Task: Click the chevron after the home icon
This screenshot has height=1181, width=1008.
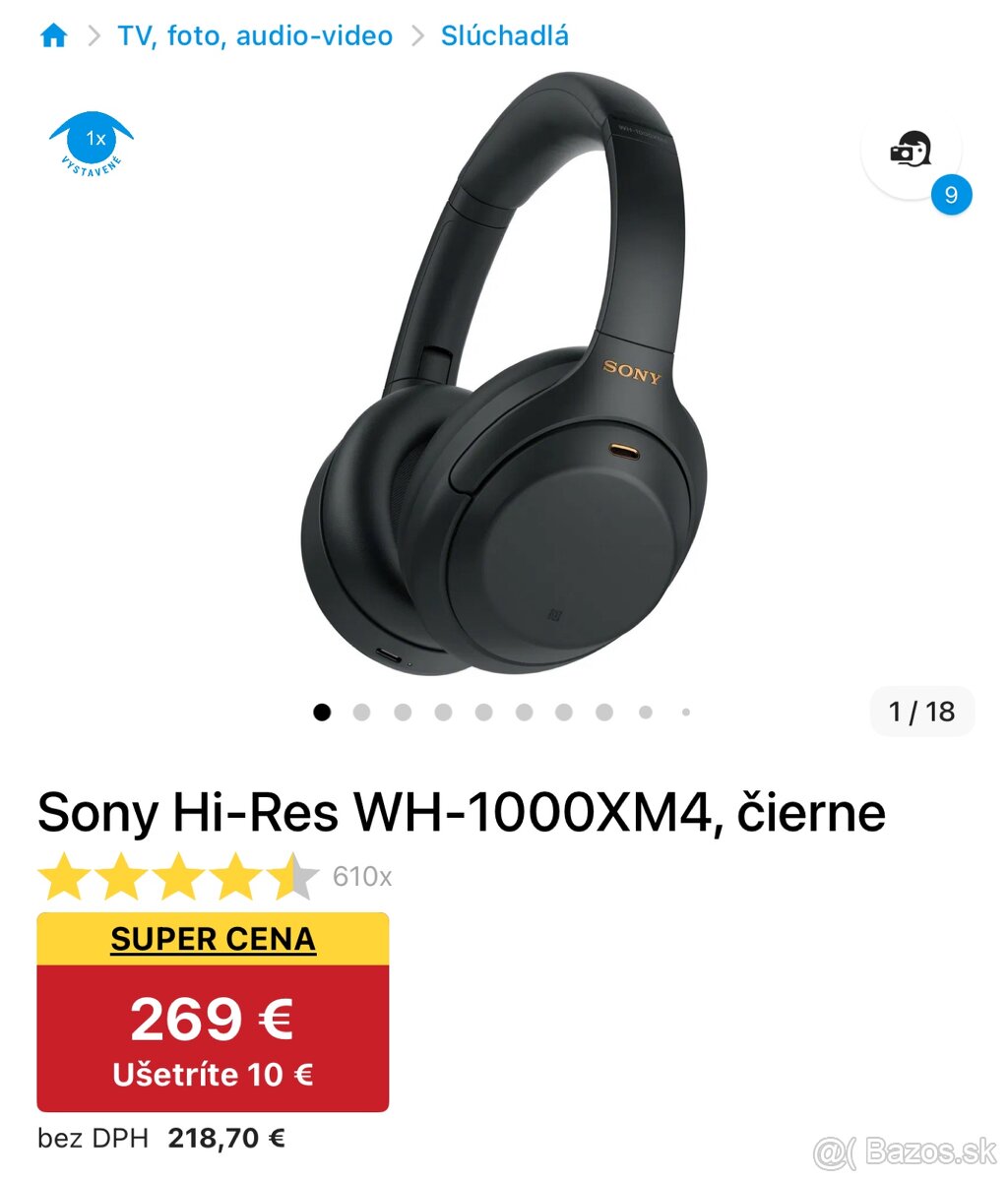Action: 94,35
